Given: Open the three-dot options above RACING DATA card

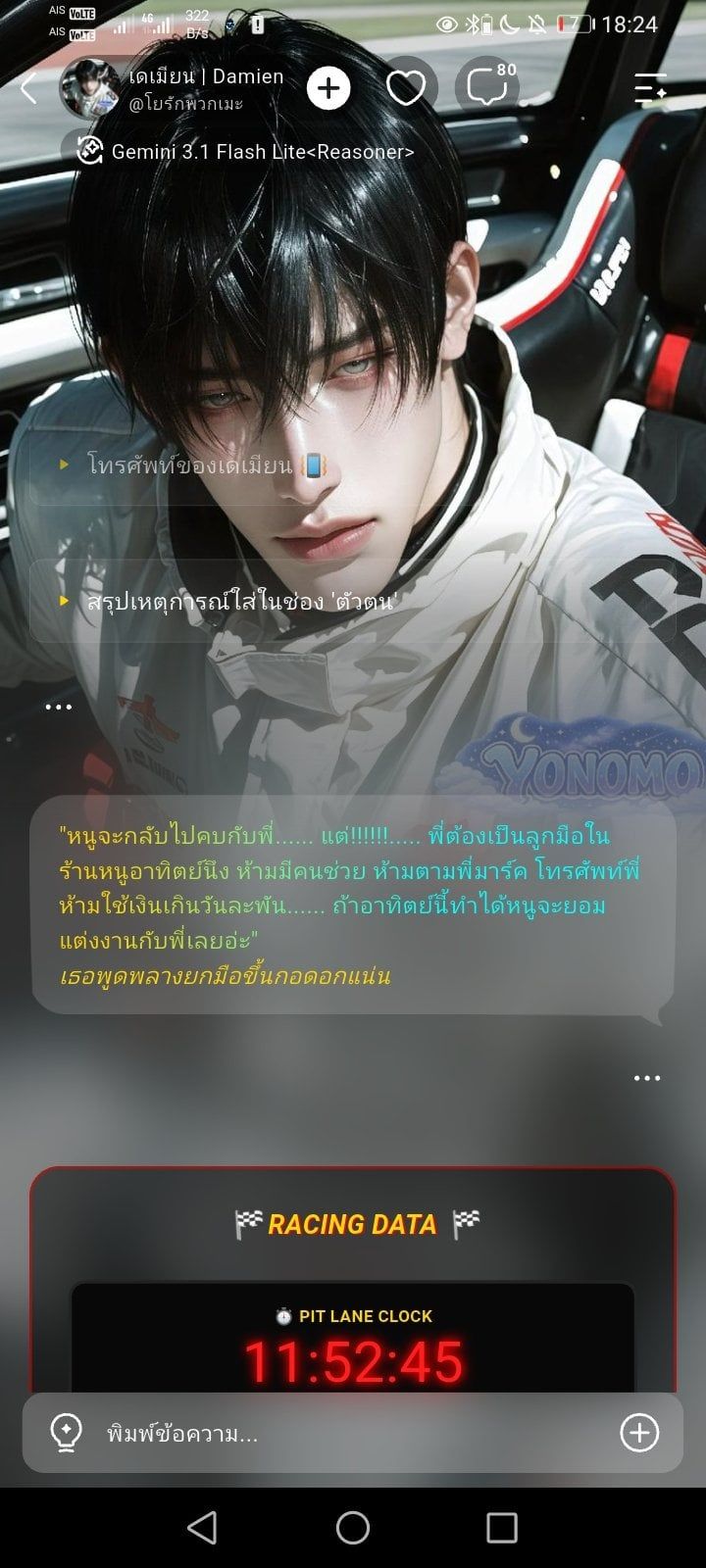Looking at the screenshot, I should [x=647, y=1078].
